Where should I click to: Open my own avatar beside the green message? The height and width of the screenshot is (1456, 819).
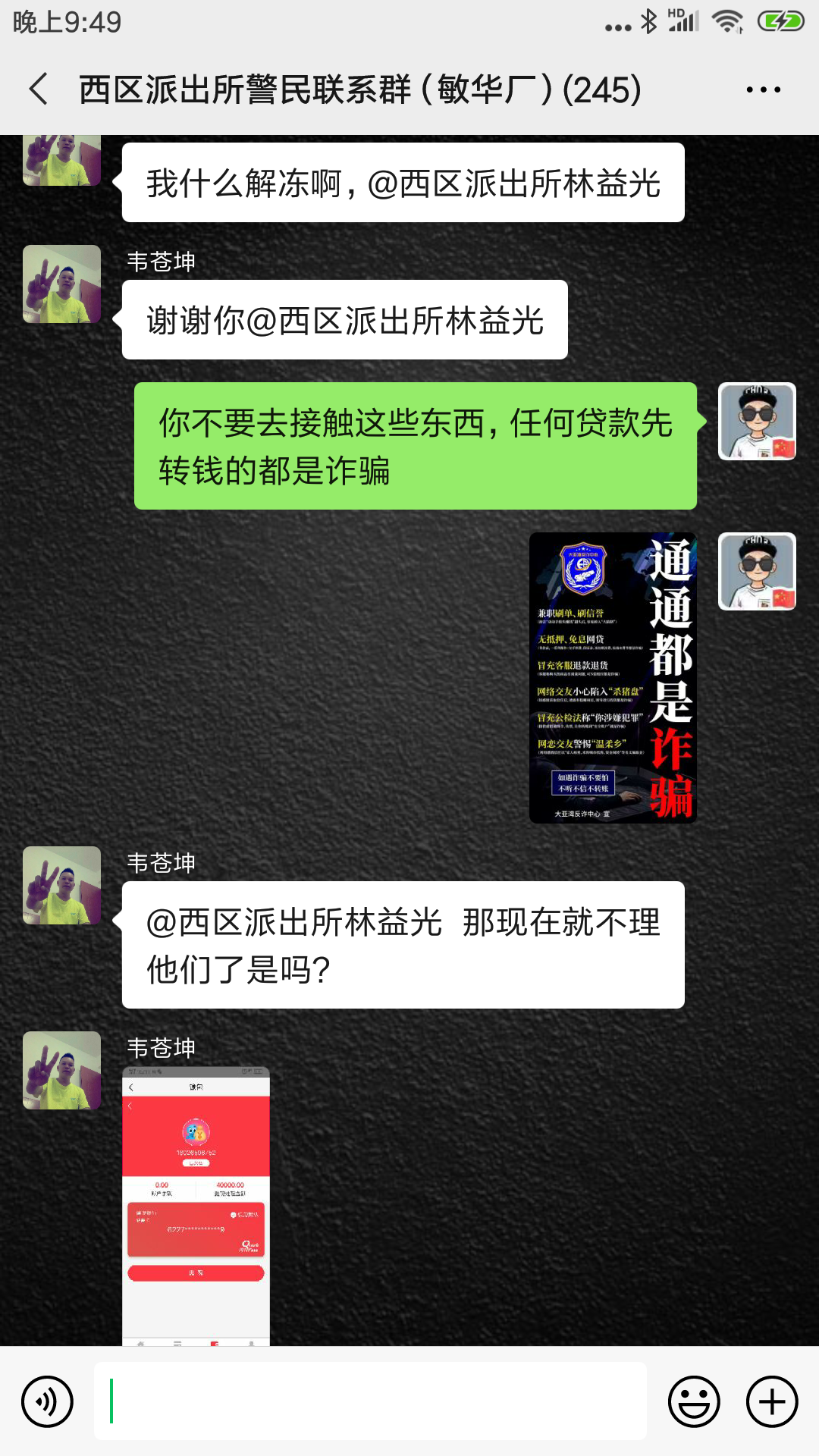tap(757, 422)
